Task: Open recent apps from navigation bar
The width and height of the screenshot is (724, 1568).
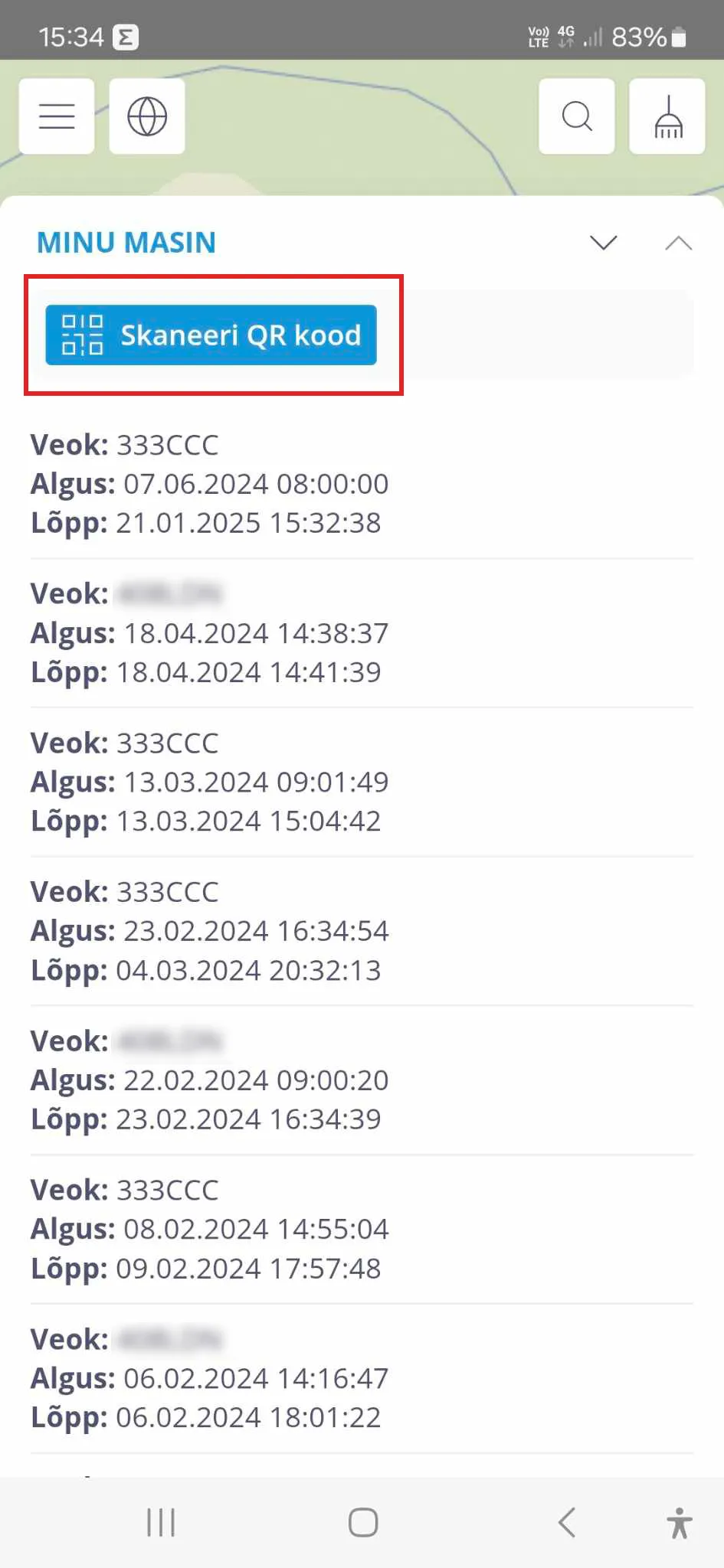Action: pyautogui.click(x=161, y=1522)
